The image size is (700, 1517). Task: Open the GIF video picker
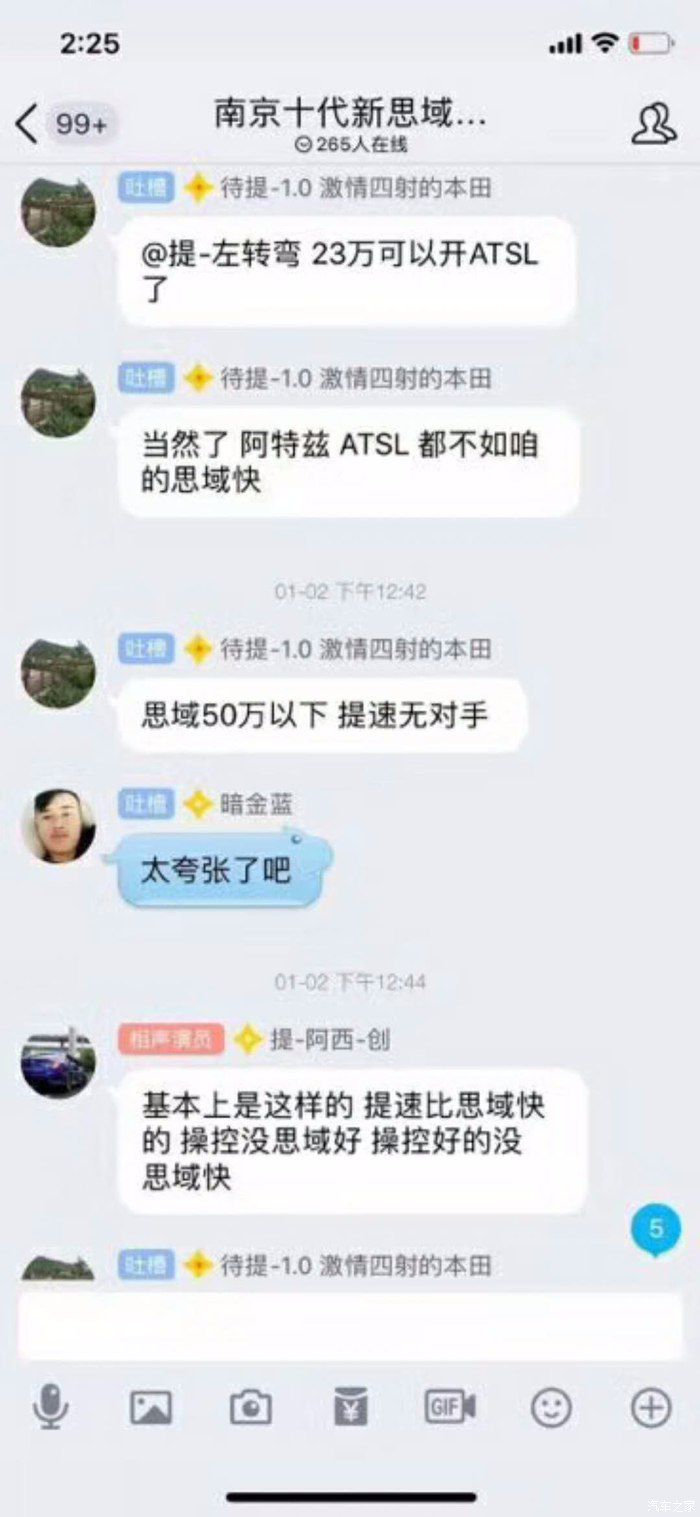click(450, 1408)
